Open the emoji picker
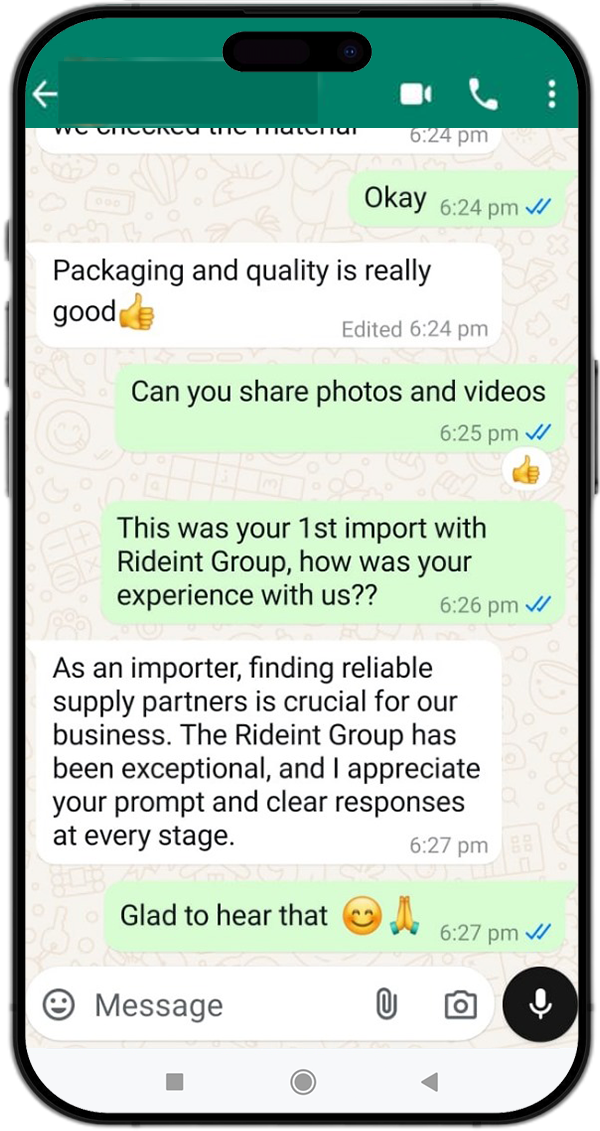This screenshot has height=1131, width=600. tap(60, 1004)
